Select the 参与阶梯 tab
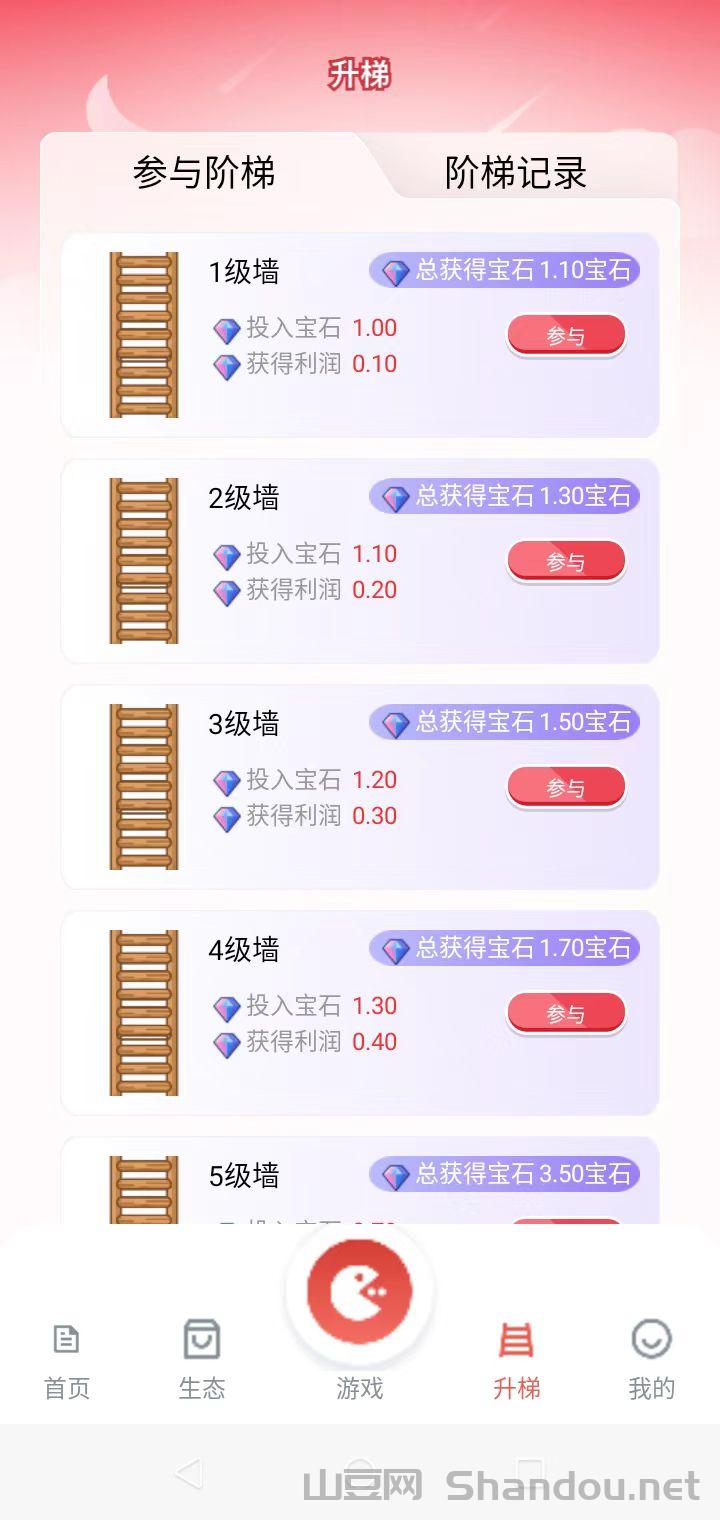The width and height of the screenshot is (720, 1520). point(204,173)
